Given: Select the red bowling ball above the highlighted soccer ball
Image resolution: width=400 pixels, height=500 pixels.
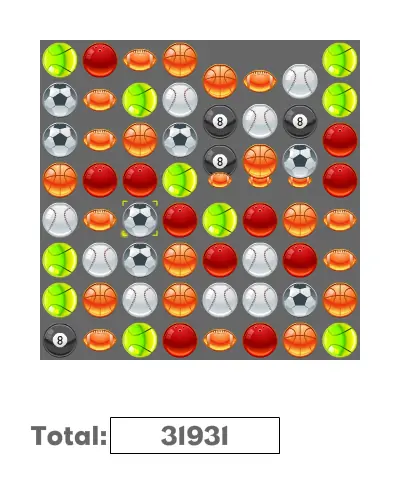Looking at the screenshot, I should [140, 180].
